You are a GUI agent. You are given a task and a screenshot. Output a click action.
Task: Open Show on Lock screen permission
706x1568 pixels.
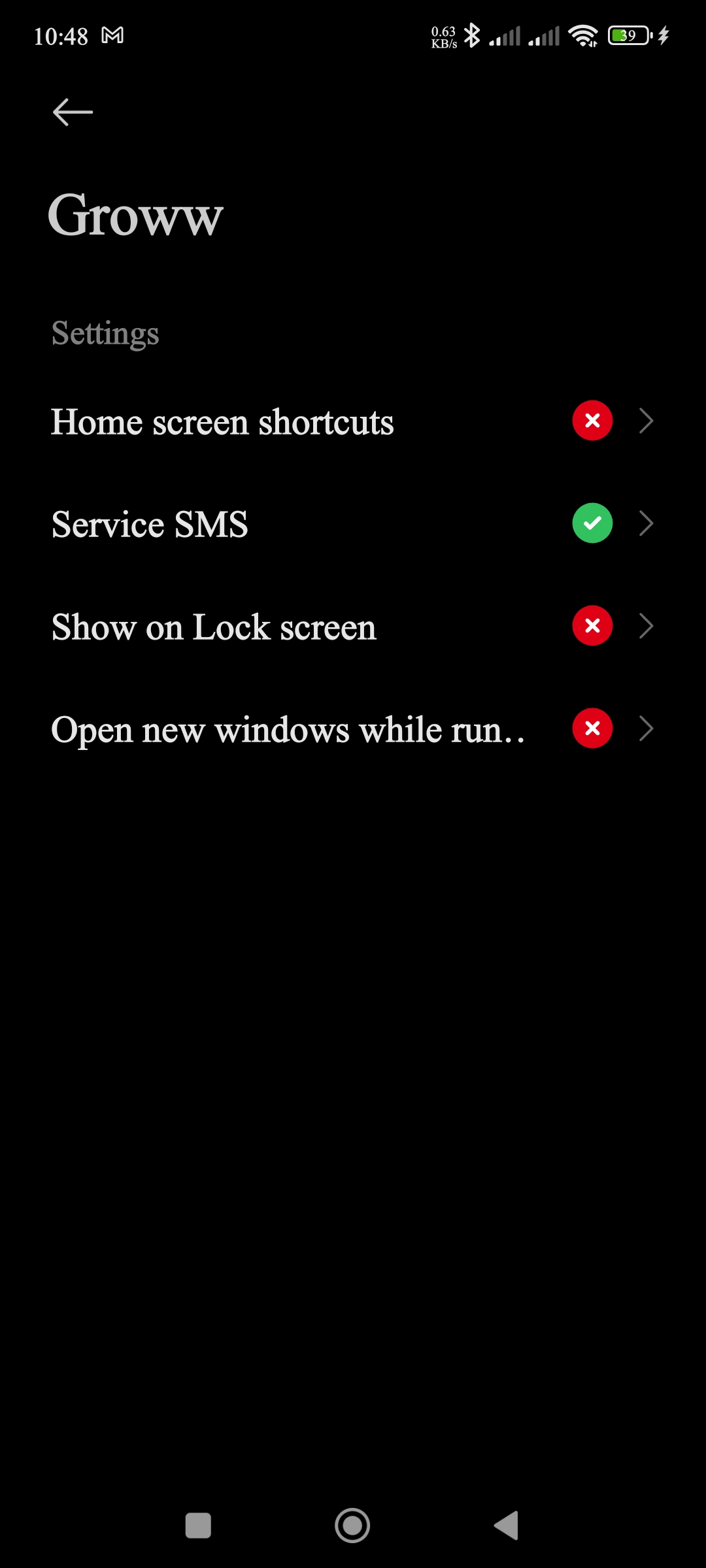(x=353, y=627)
